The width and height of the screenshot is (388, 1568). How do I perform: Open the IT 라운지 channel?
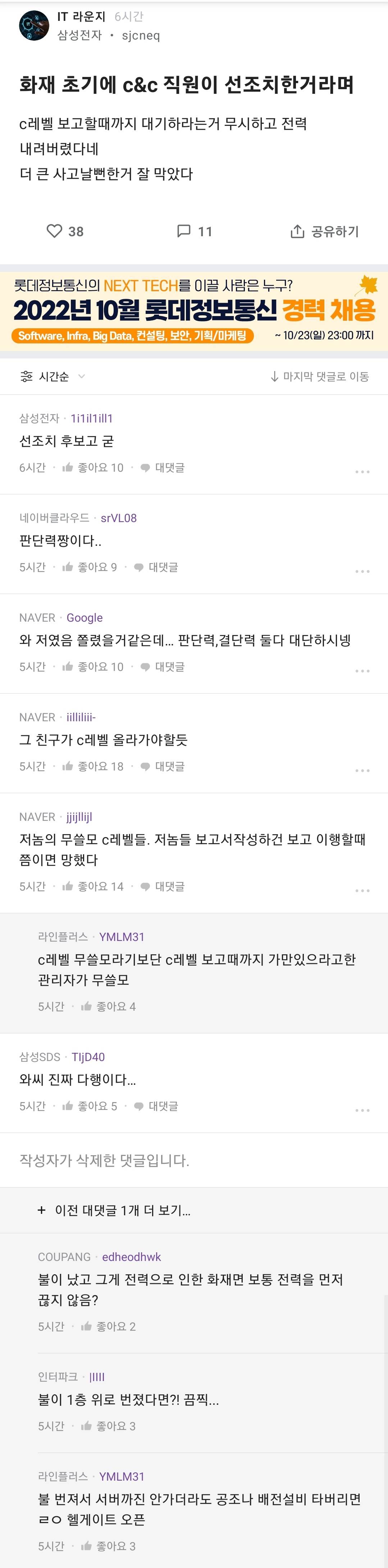(x=81, y=17)
